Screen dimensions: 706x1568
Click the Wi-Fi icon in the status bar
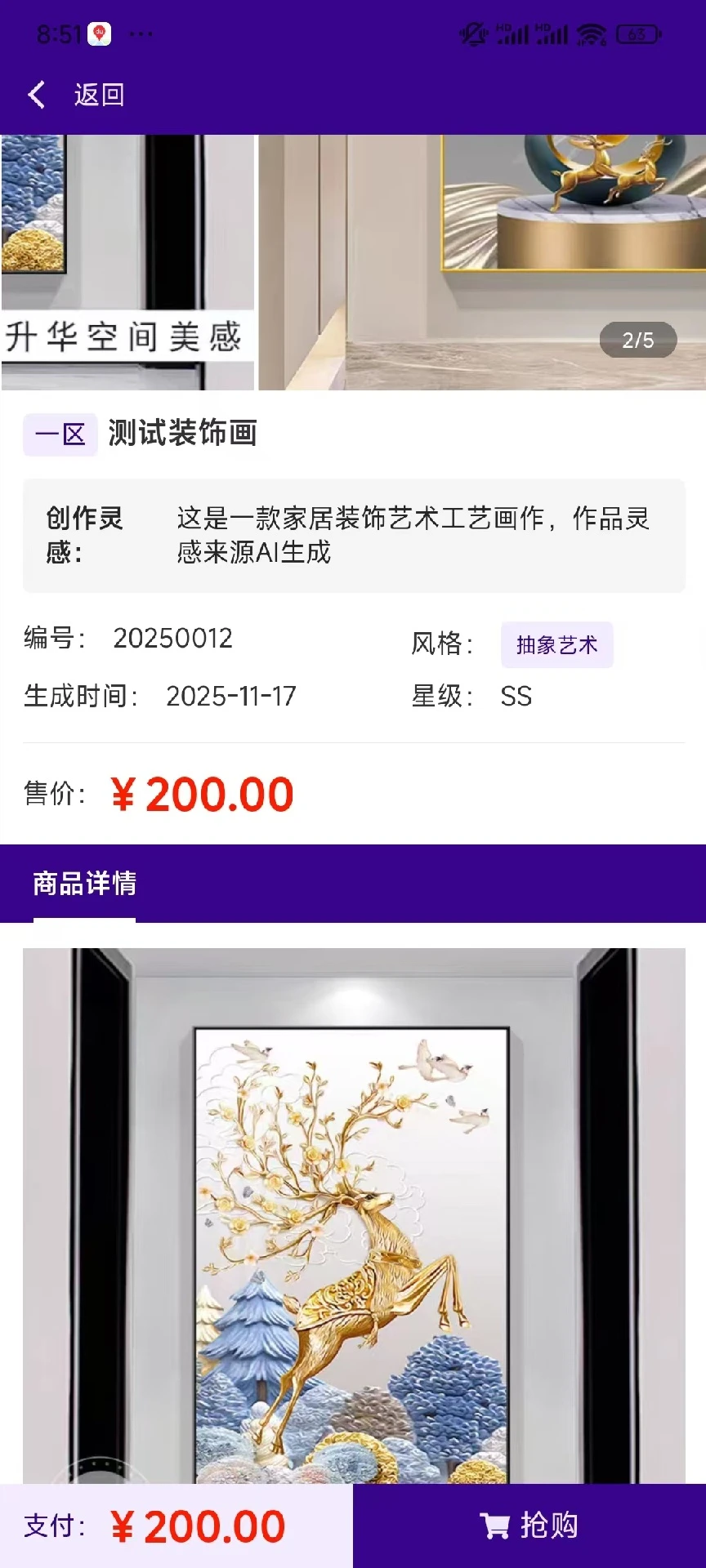[591, 33]
